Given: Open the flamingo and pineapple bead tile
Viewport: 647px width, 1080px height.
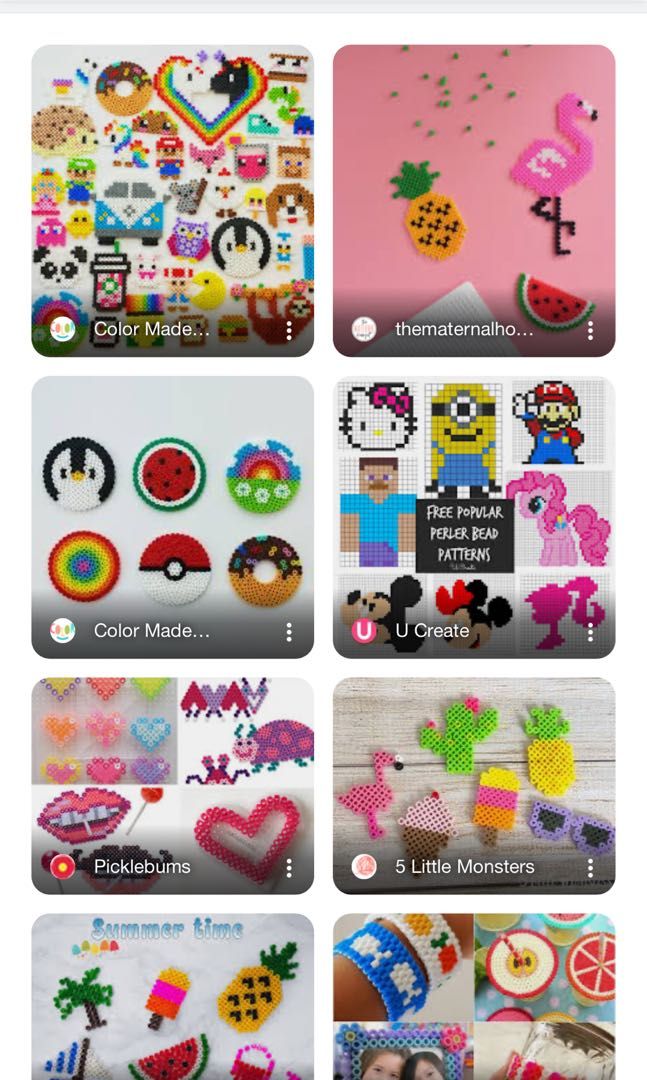Looking at the screenshot, I should (x=474, y=200).
